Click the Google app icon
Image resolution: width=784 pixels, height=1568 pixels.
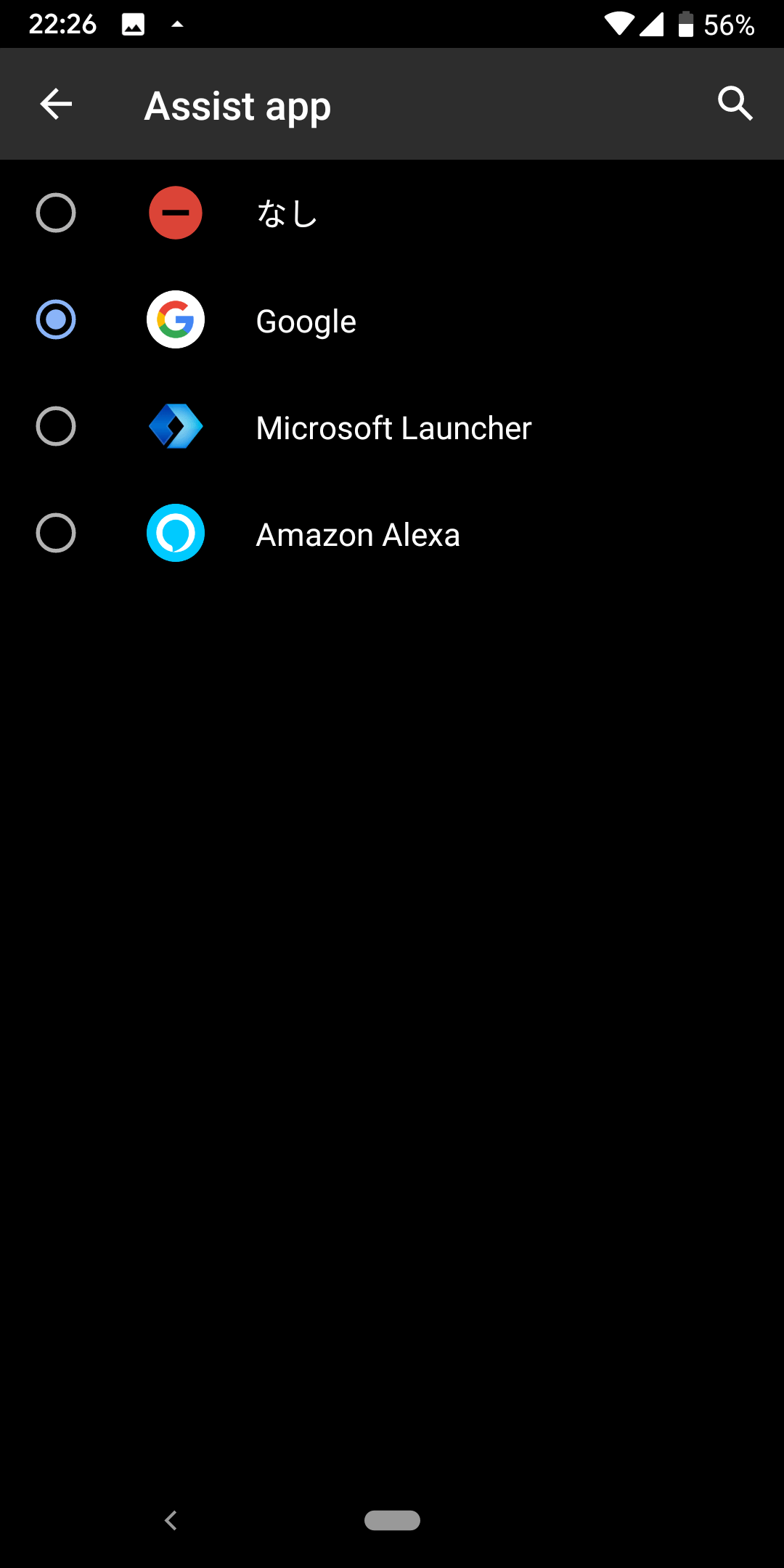[x=175, y=320]
